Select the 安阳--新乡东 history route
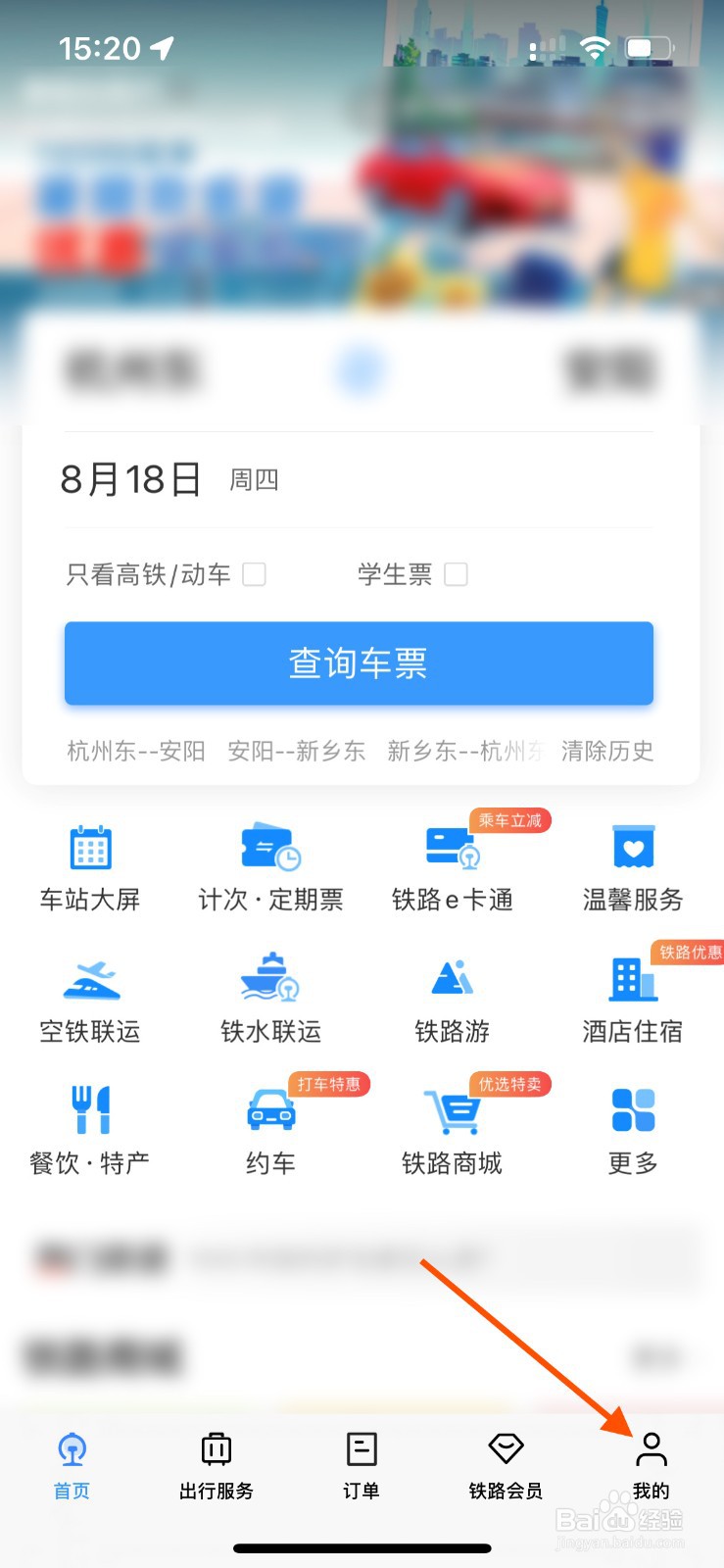724x1568 pixels. tap(296, 752)
